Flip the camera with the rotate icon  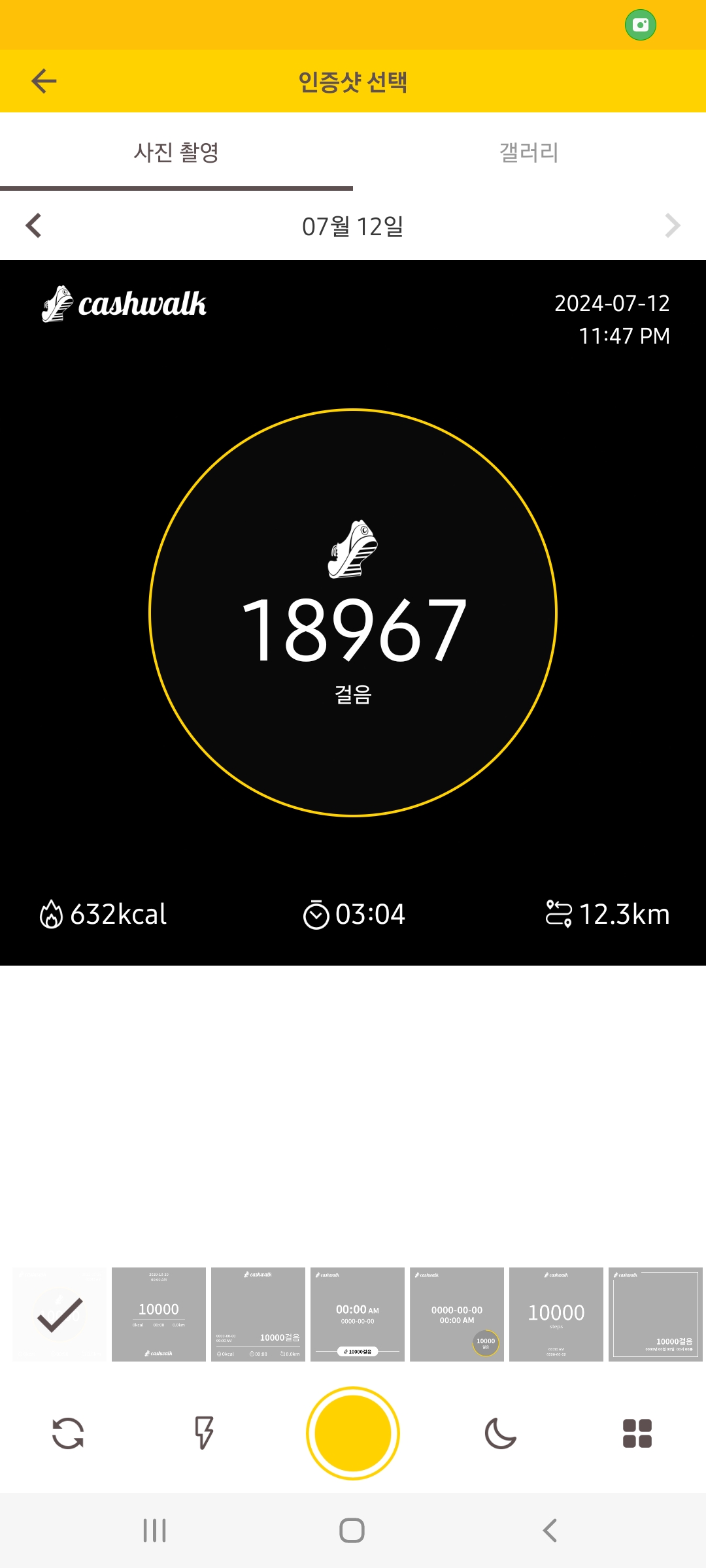coord(68,1433)
